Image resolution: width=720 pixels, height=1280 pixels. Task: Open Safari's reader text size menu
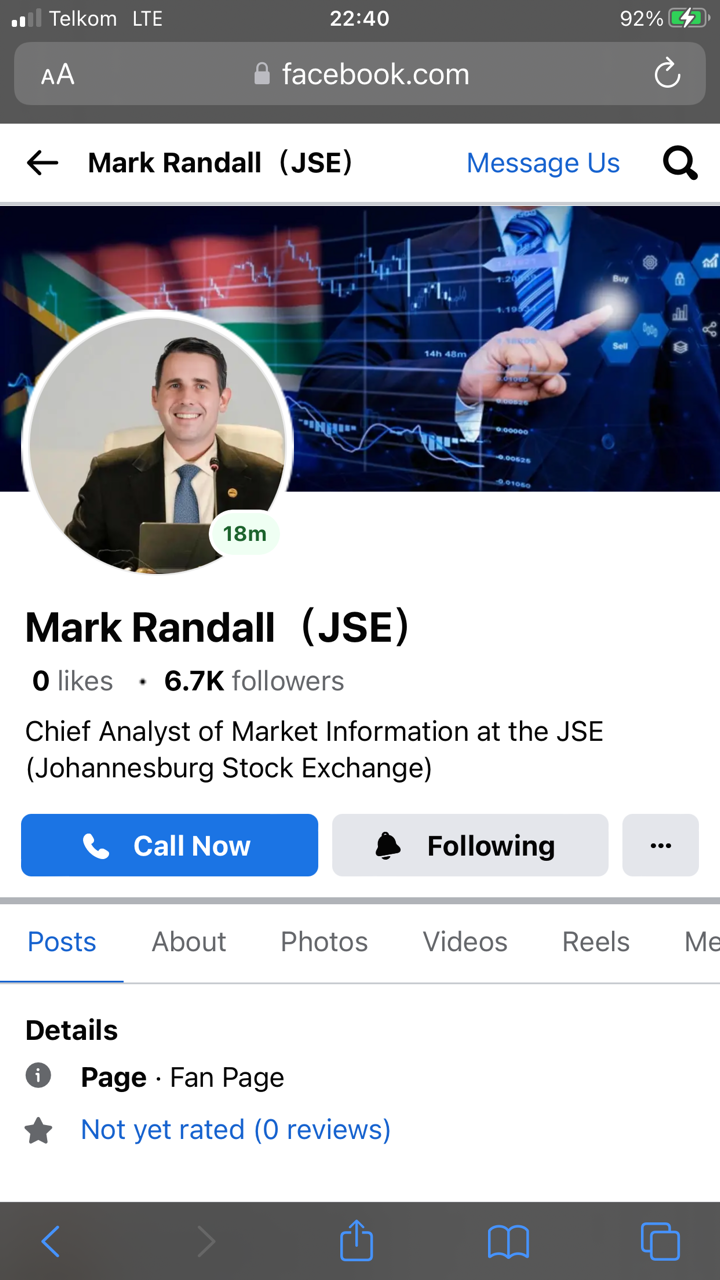(x=58, y=75)
